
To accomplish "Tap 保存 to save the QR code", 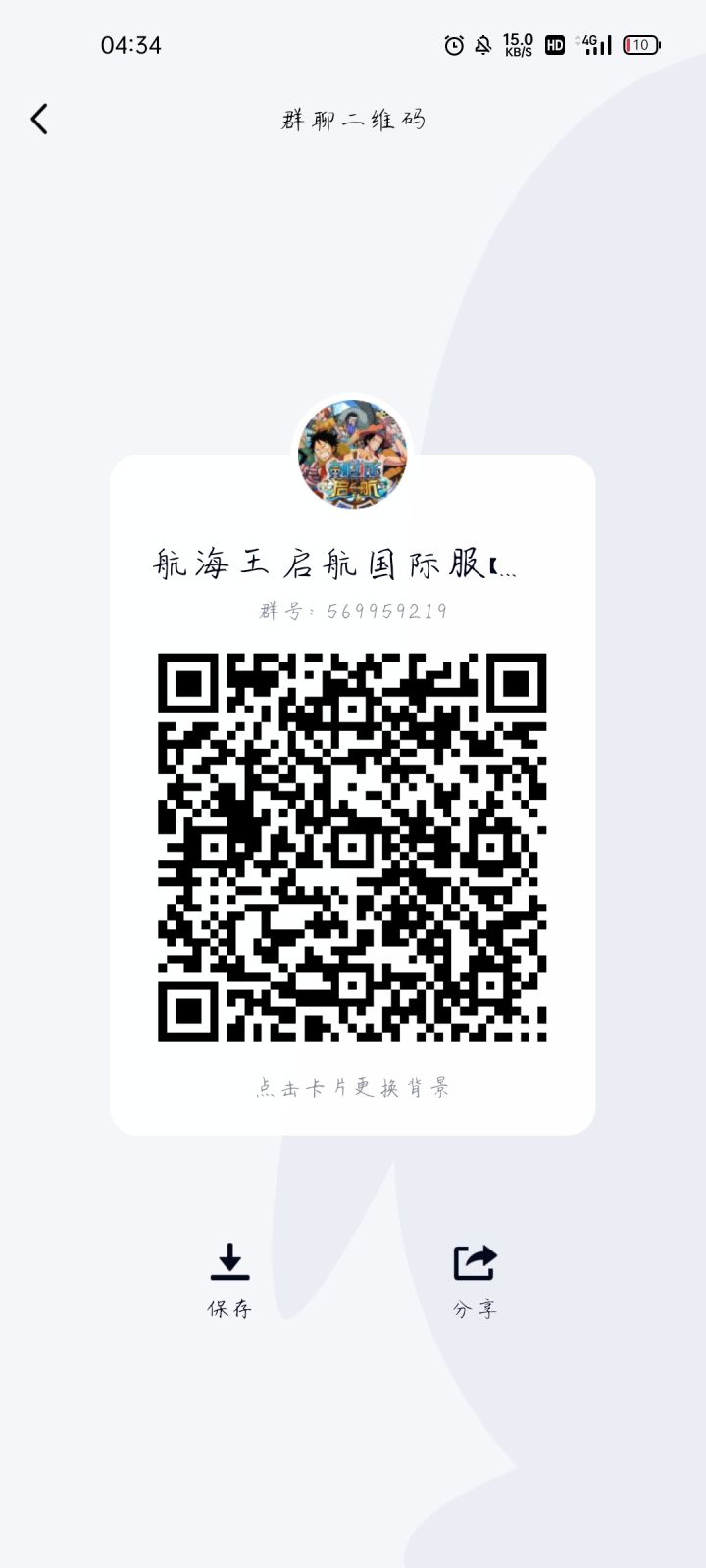I will click(229, 1308).
